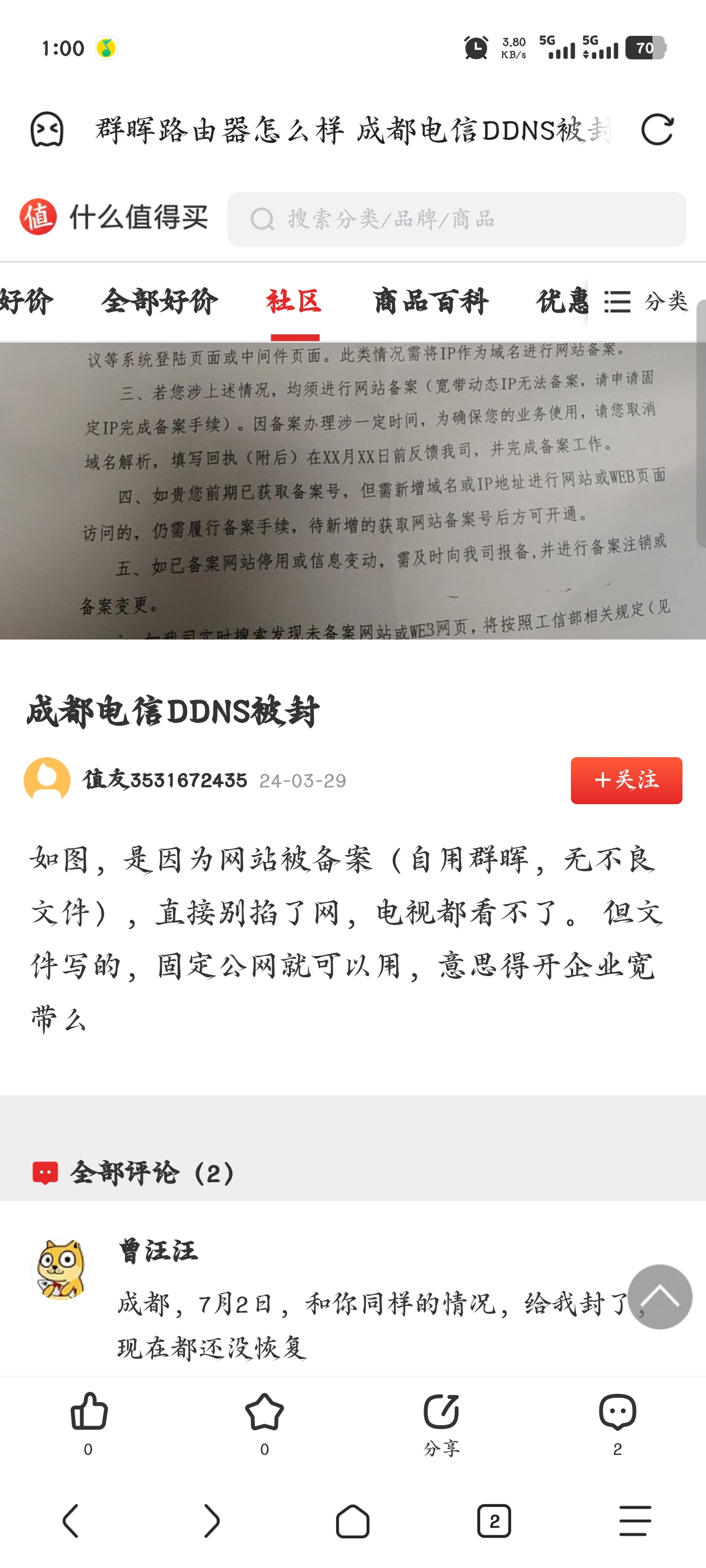Screen dimensions: 706x1568
Task: Tap the 什么值得买 site logo
Action: 114,217
